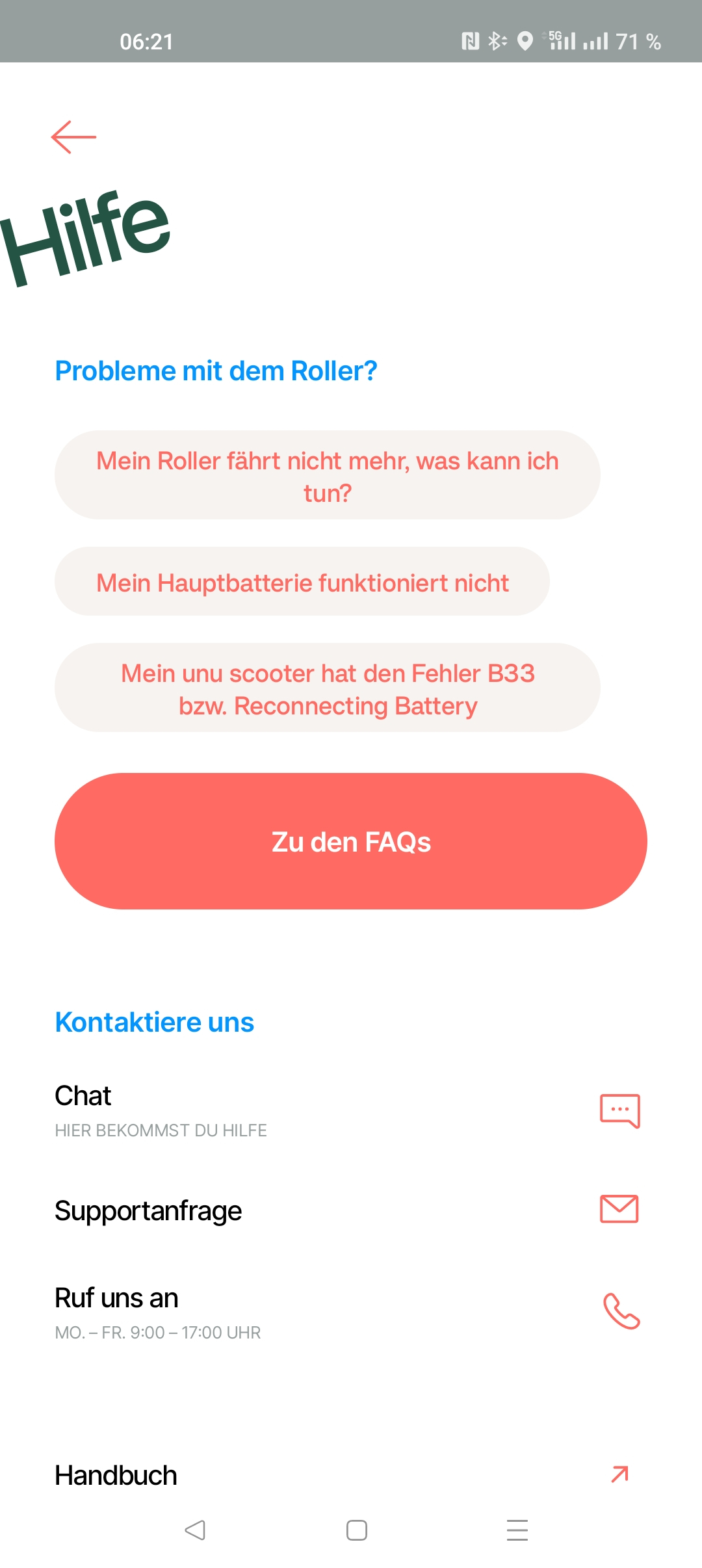Open 'Mein Hauptbatterie funktioniert nicht' help topic

pyautogui.click(x=302, y=582)
